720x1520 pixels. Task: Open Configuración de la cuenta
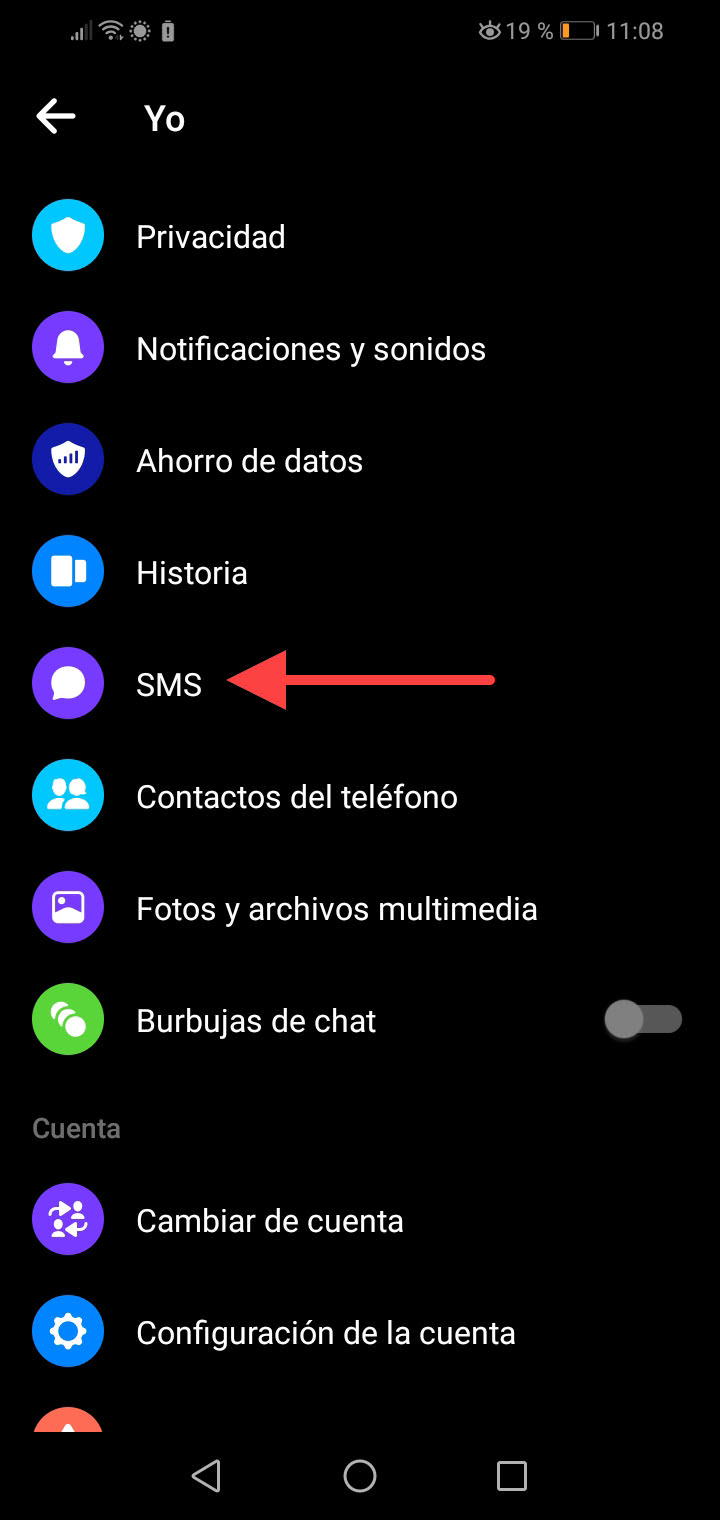tap(325, 1333)
